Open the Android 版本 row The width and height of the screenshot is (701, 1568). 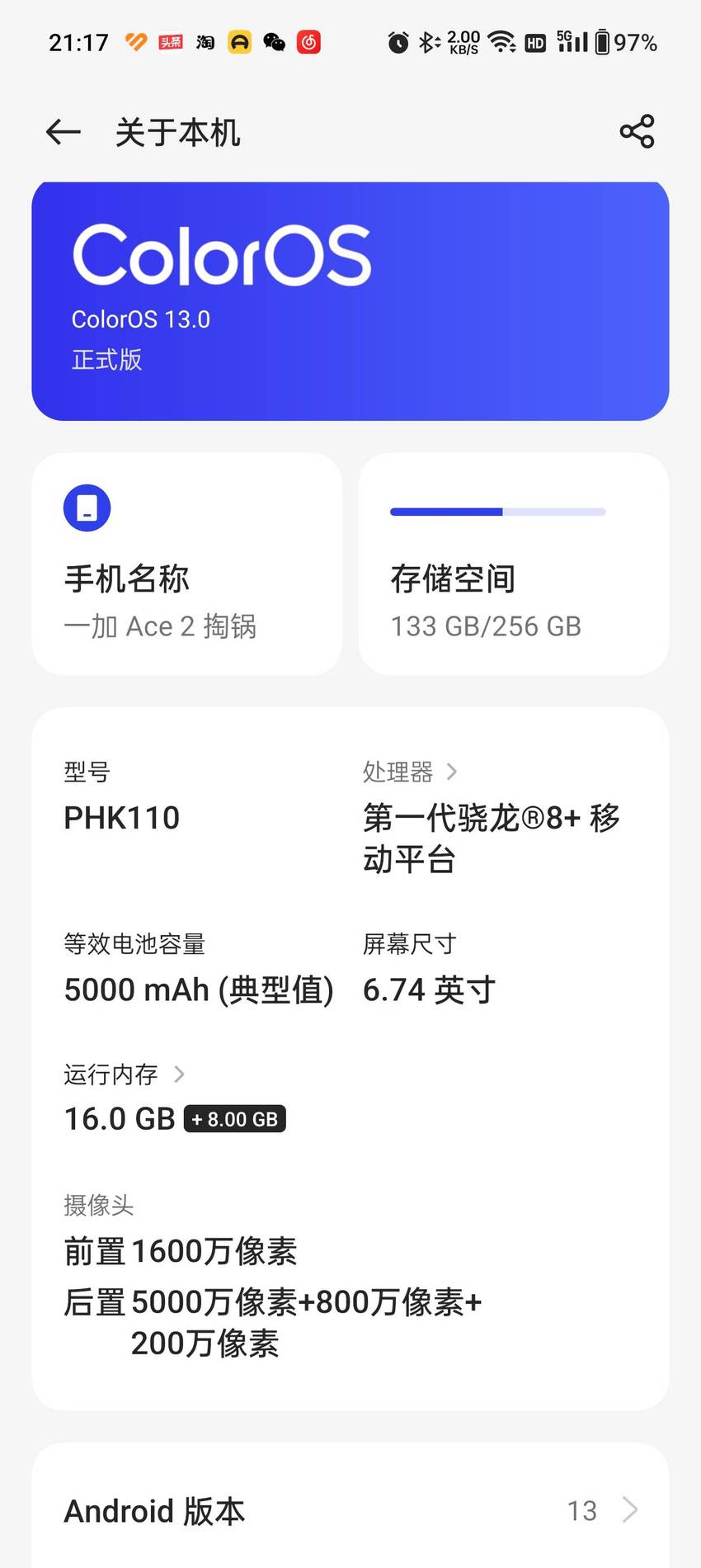coord(350,1510)
